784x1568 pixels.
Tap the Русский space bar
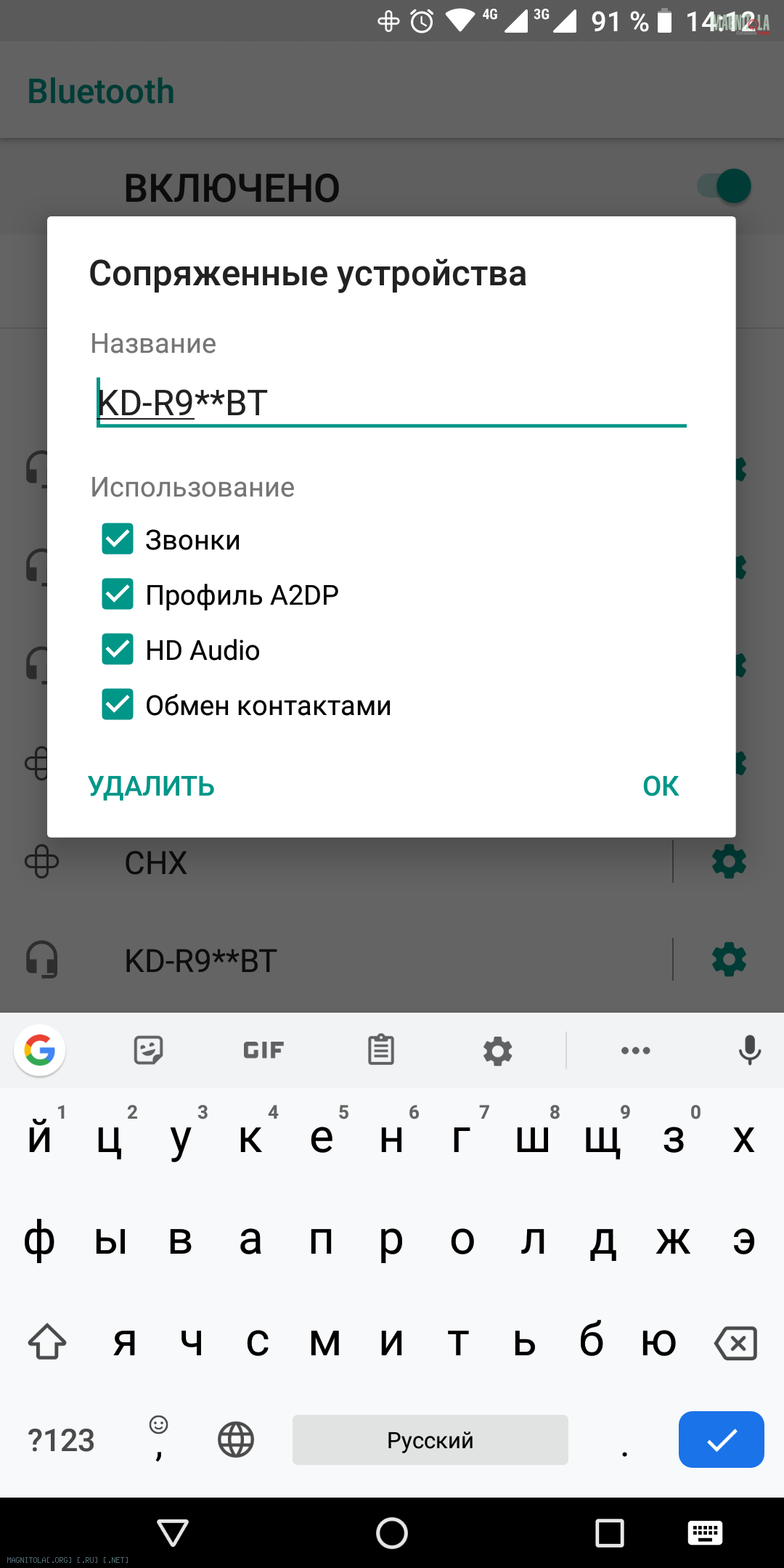click(x=430, y=1440)
